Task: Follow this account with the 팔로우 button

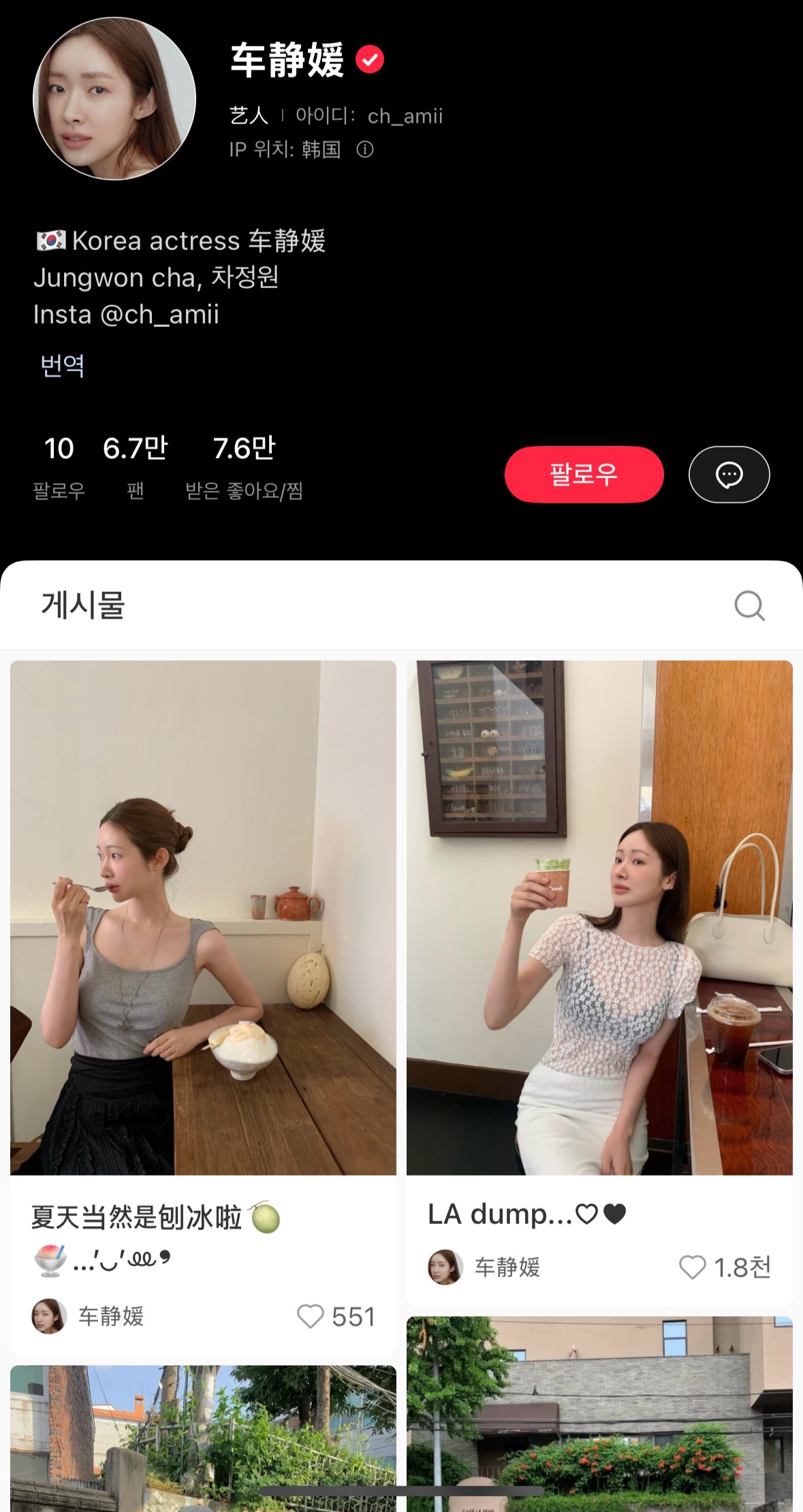Action: [584, 474]
